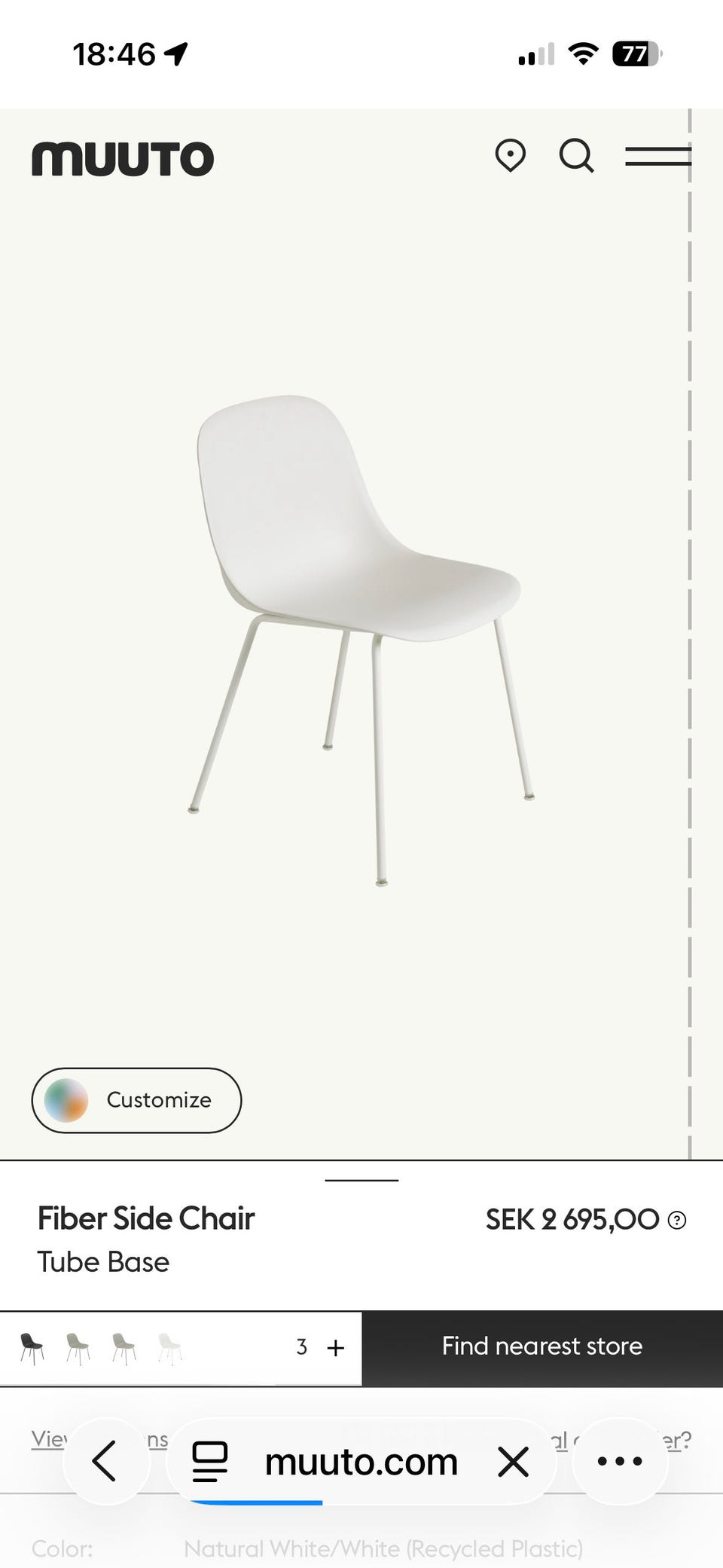Open the store locator pin icon
This screenshot has width=723, height=1568.
point(510,155)
